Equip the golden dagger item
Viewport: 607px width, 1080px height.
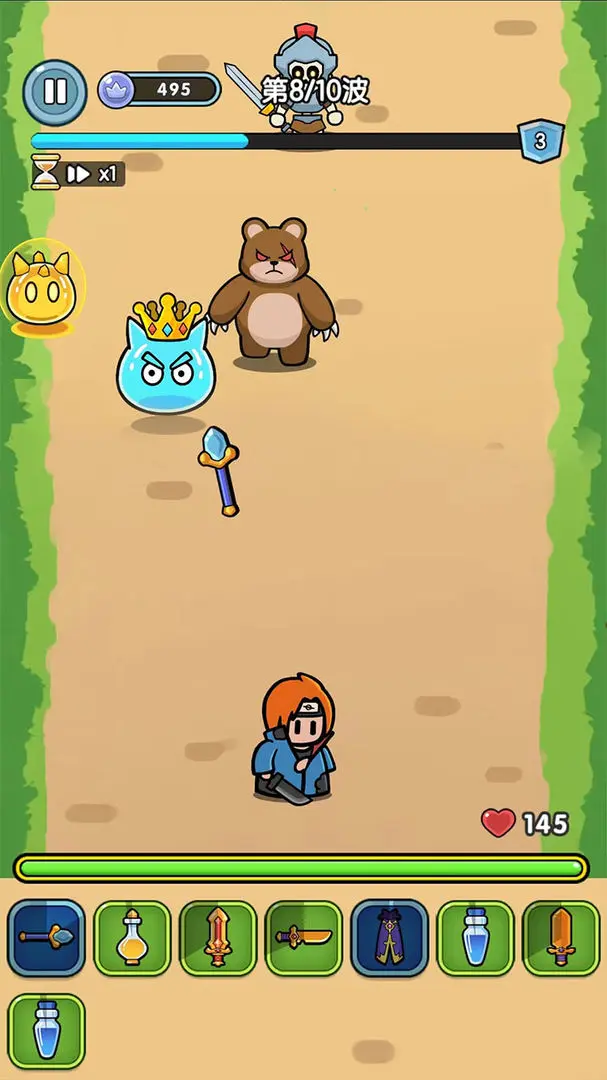(303, 938)
